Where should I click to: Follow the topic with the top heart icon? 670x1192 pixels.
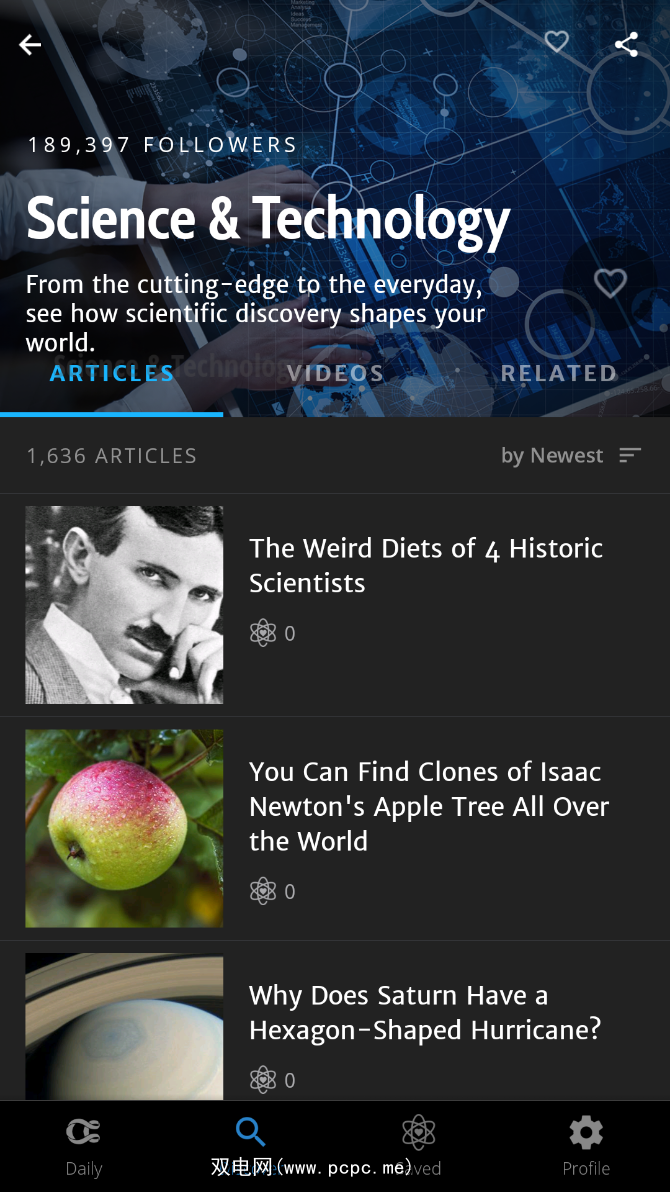pos(556,42)
